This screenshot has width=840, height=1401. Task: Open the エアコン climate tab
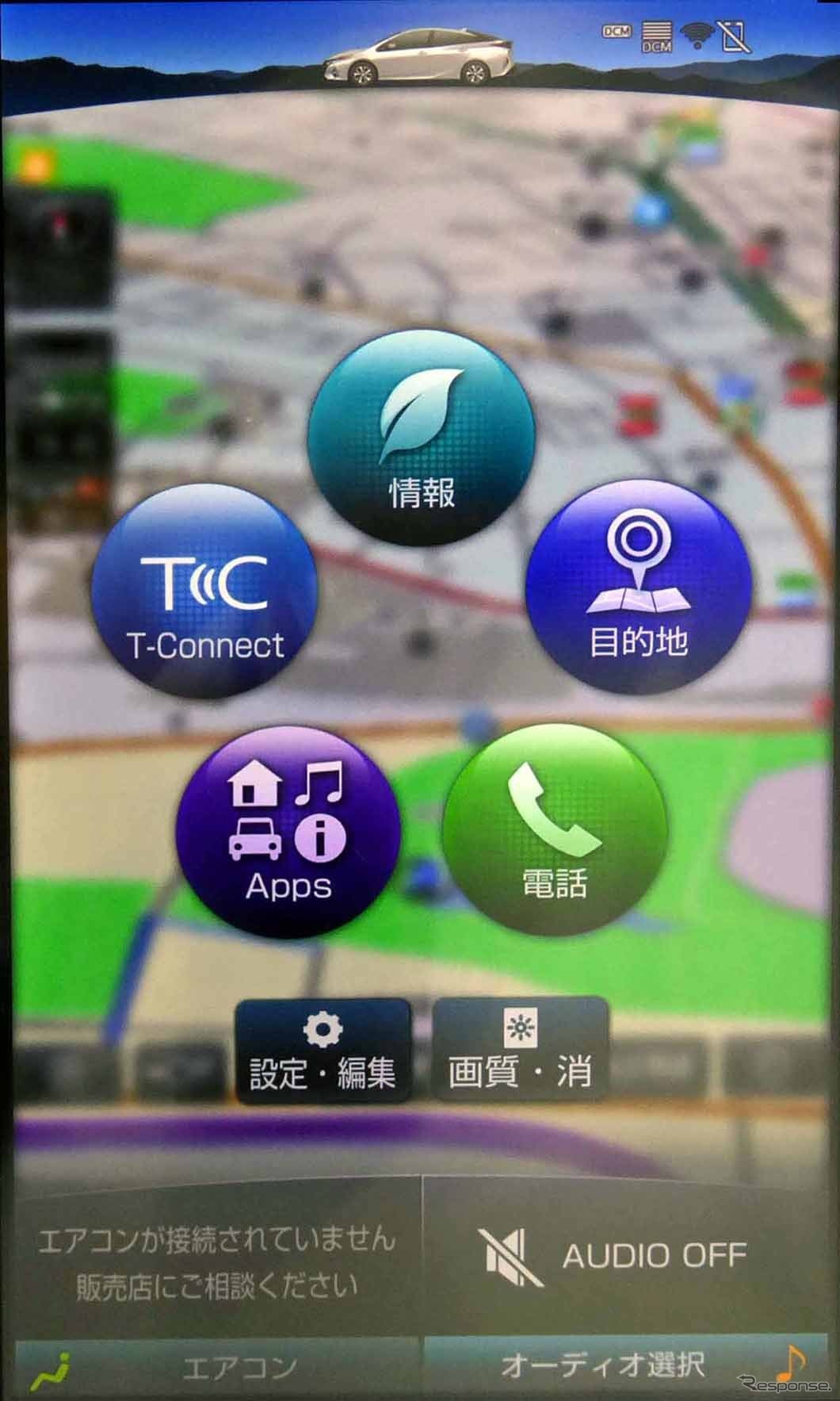pyautogui.click(x=216, y=1368)
